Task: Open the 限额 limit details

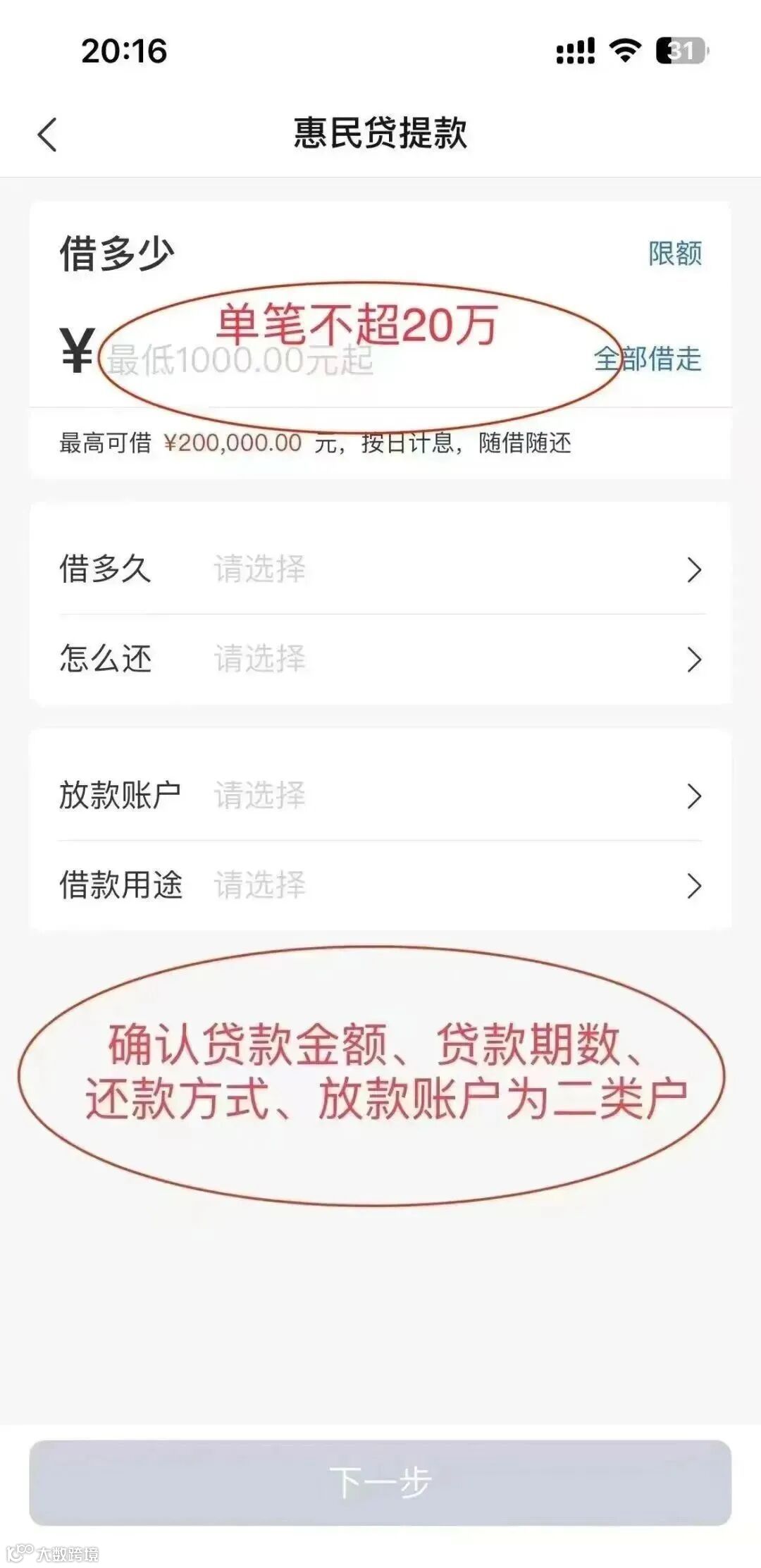Action: [674, 252]
